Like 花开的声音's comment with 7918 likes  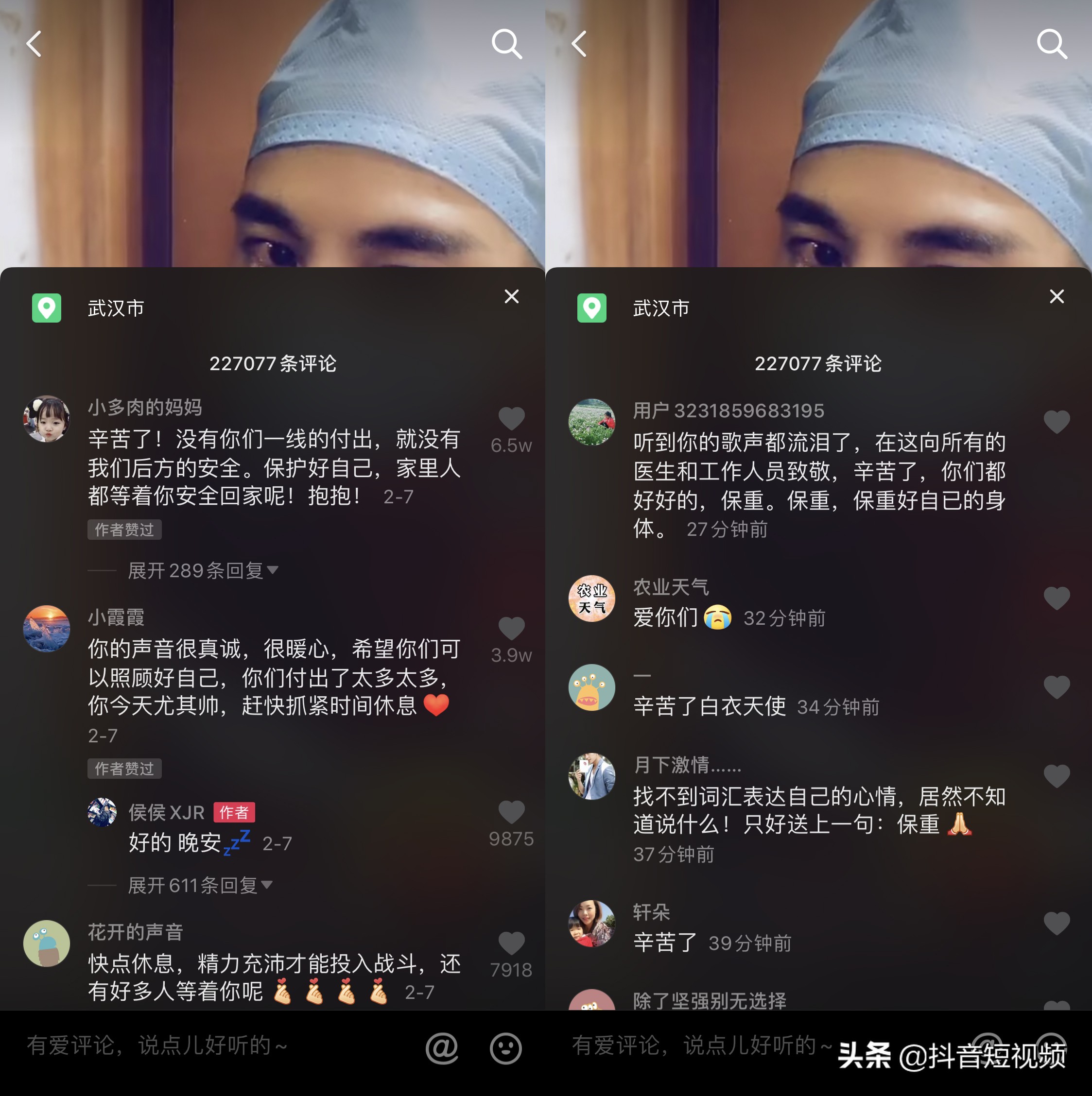(511, 943)
